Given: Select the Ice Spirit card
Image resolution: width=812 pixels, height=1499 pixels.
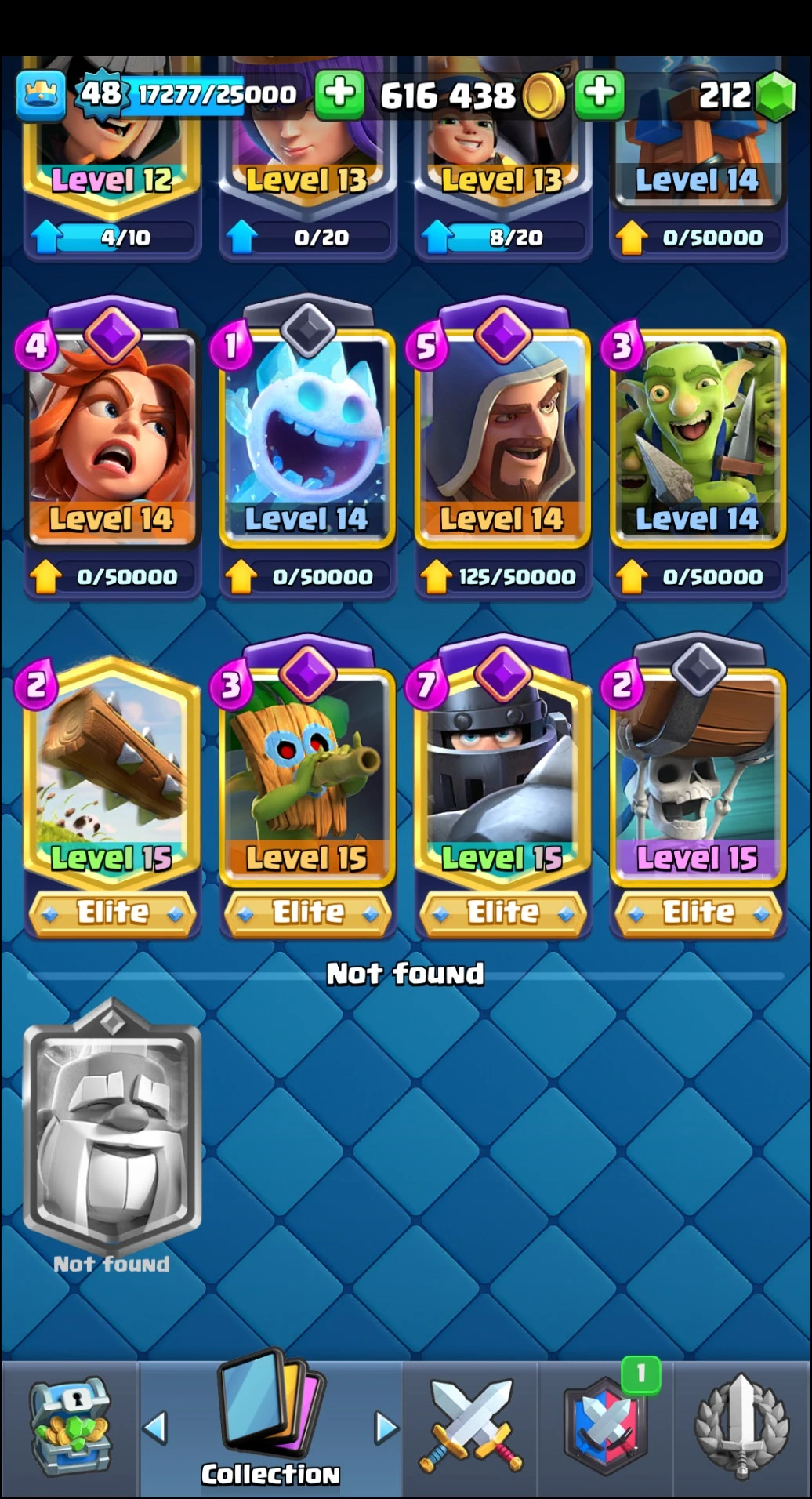Looking at the screenshot, I should pyautogui.click(x=306, y=439).
